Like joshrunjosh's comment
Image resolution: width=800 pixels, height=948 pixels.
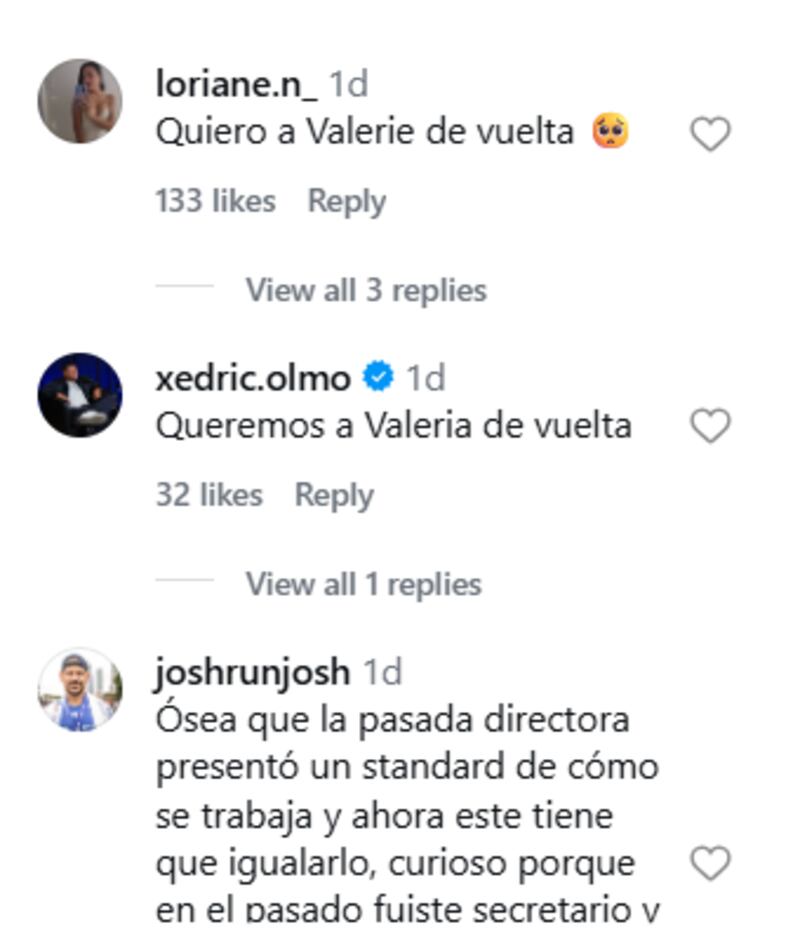pyautogui.click(x=710, y=863)
